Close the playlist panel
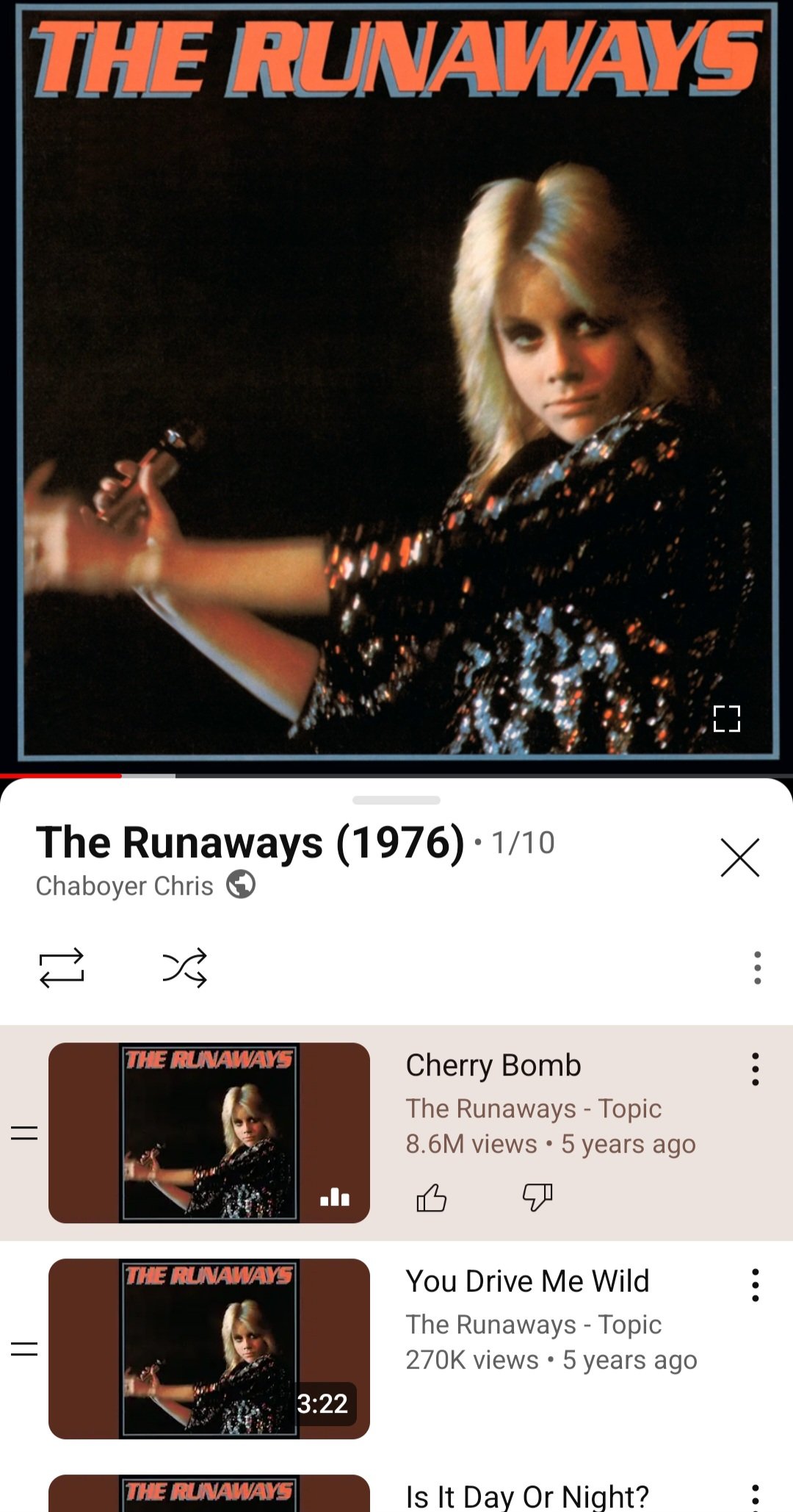The width and height of the screenshot is (793, 1512). point(739,857)
